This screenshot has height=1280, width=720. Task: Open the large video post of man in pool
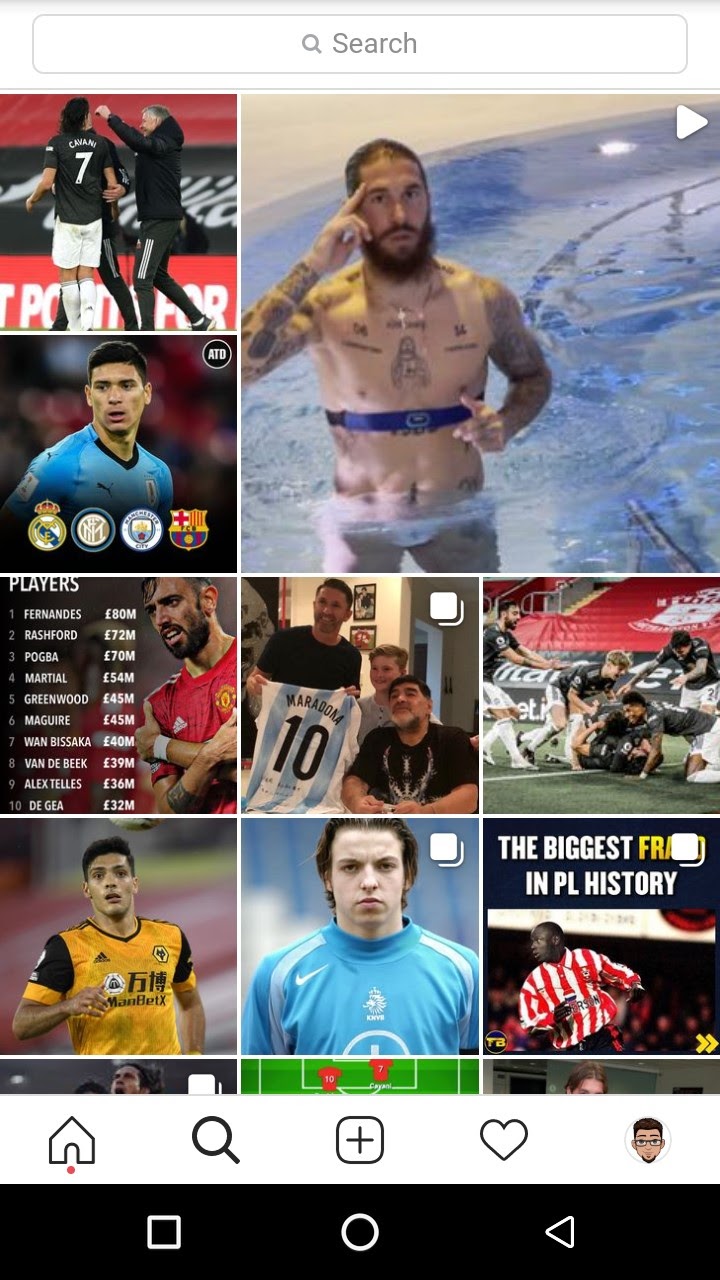(480, 333)
